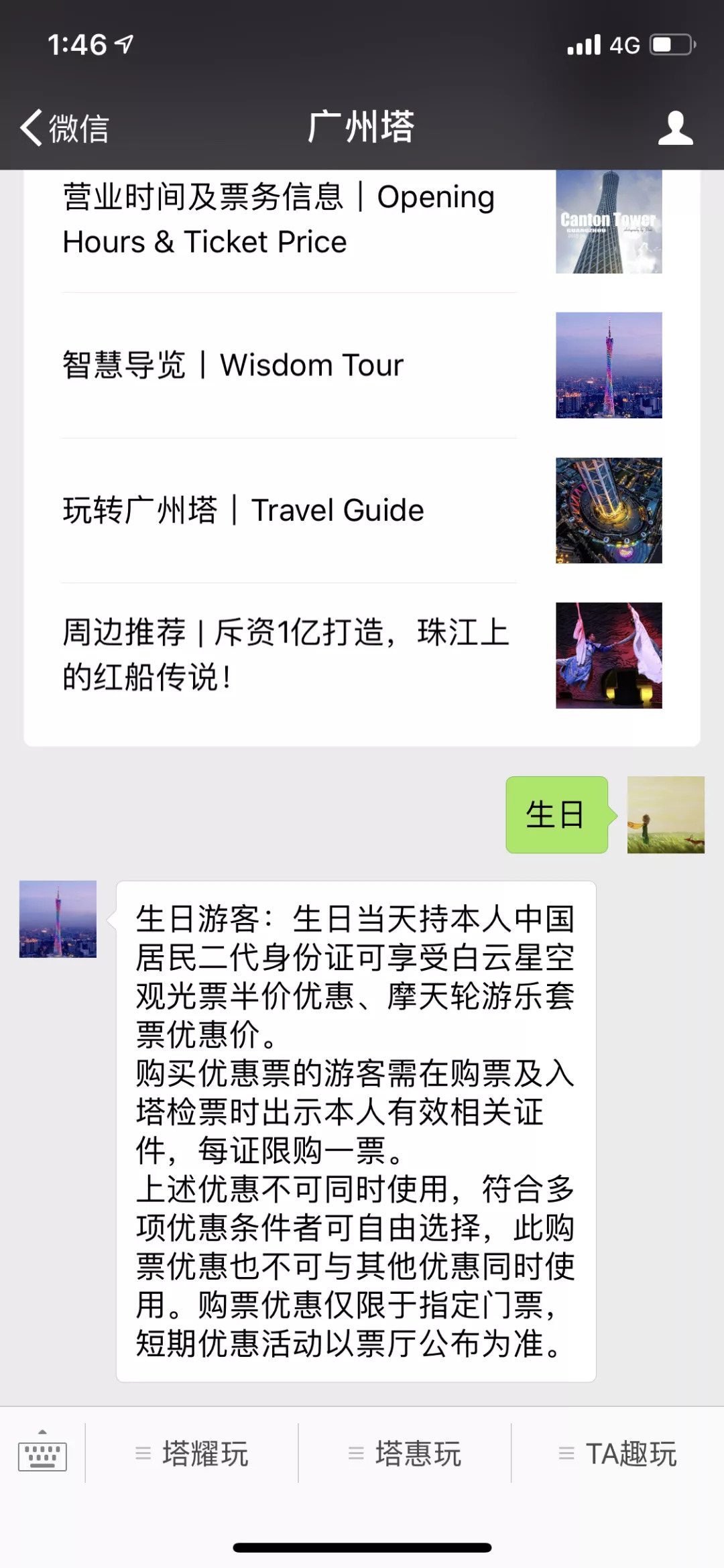The height and width of the screenshot is (1568, 724).
Task: Open the Travel Guide article
Action: click(241, 509)
